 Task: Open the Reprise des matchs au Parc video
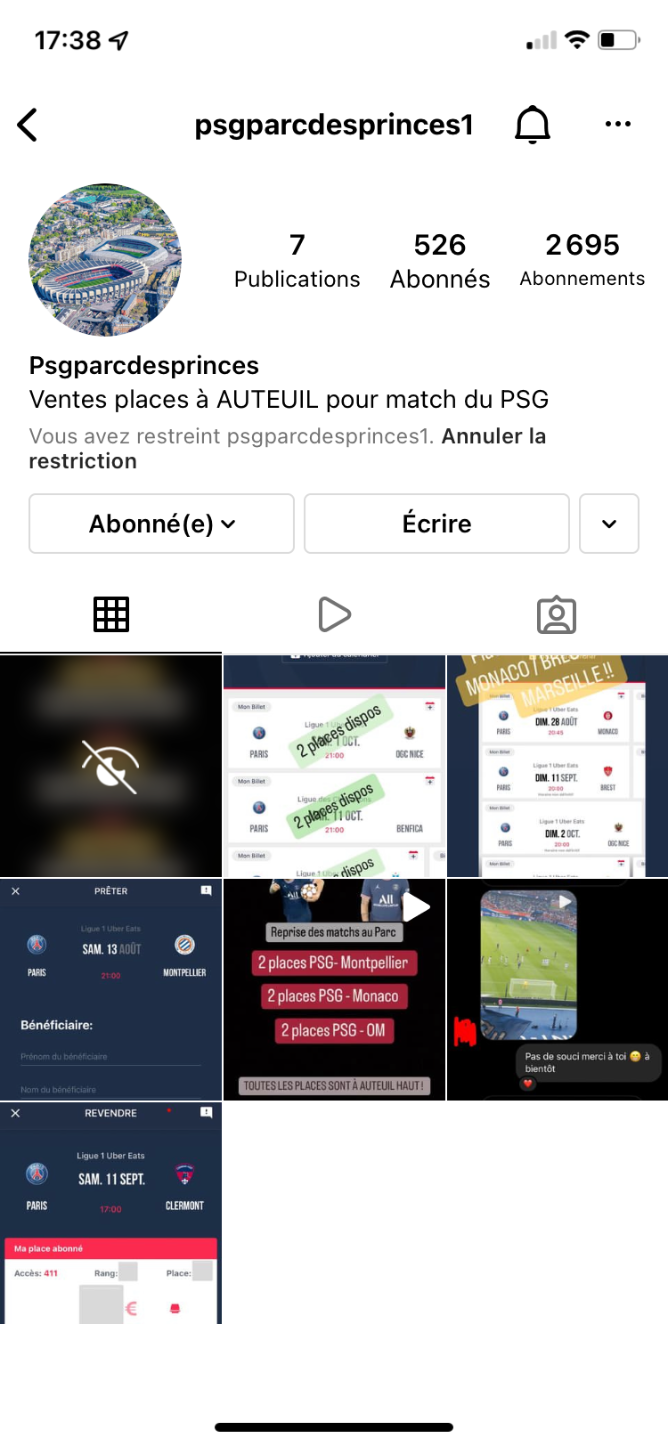(x=334, y=990)
